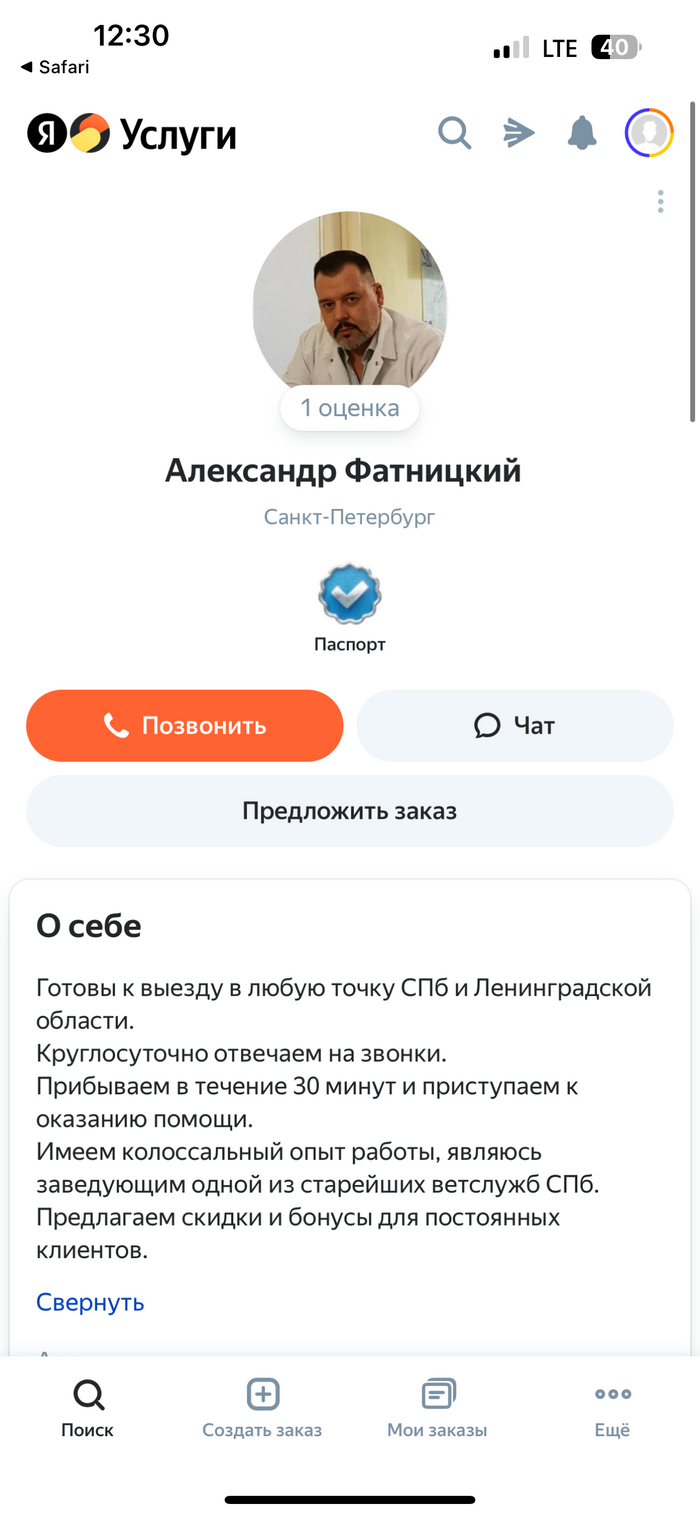Open the three-dot overflow menu
The width and height of the screenshot is (700, 1517).
tap(660, 201)
